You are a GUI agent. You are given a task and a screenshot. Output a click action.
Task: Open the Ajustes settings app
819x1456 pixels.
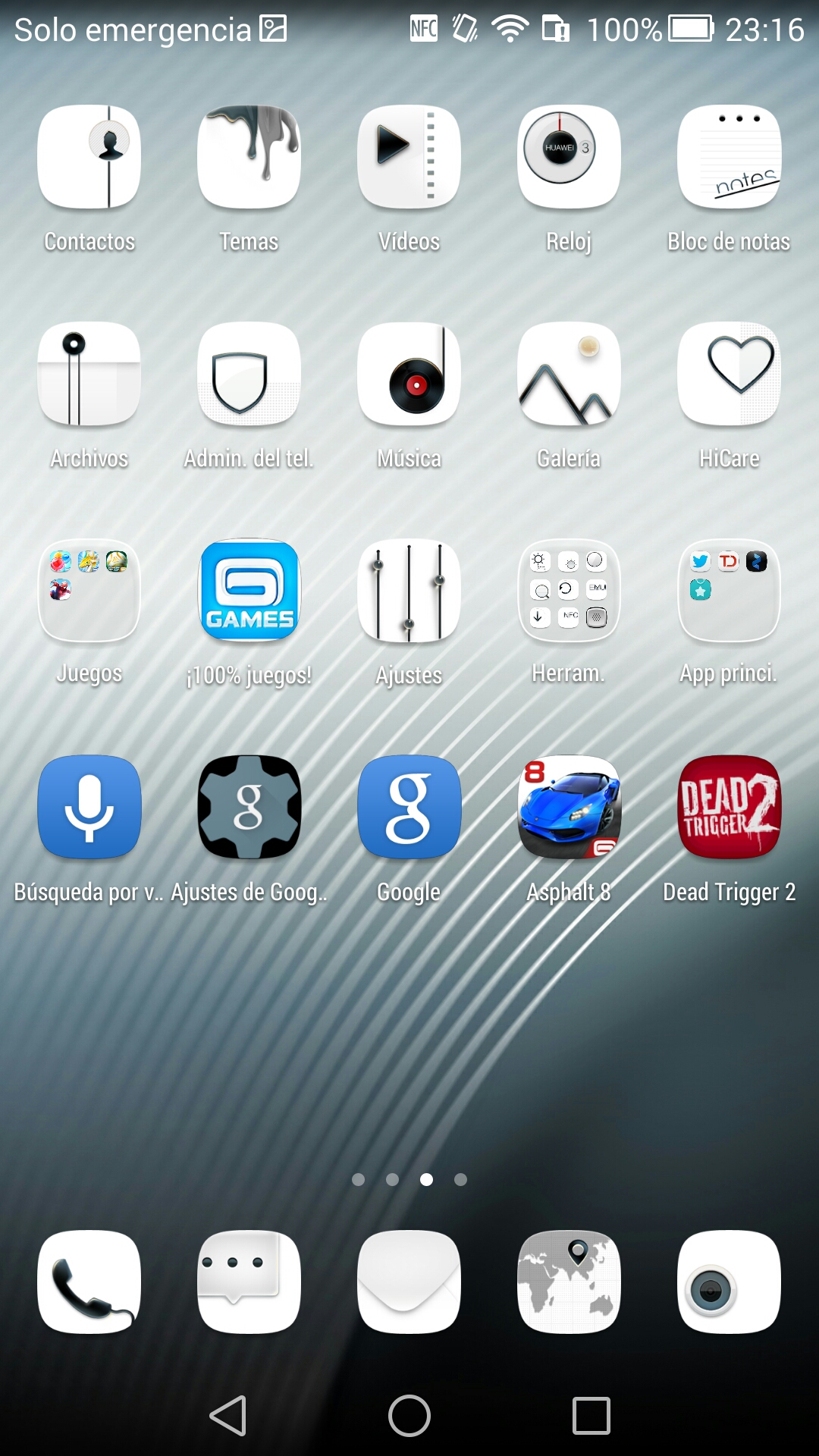click(409, 591)
